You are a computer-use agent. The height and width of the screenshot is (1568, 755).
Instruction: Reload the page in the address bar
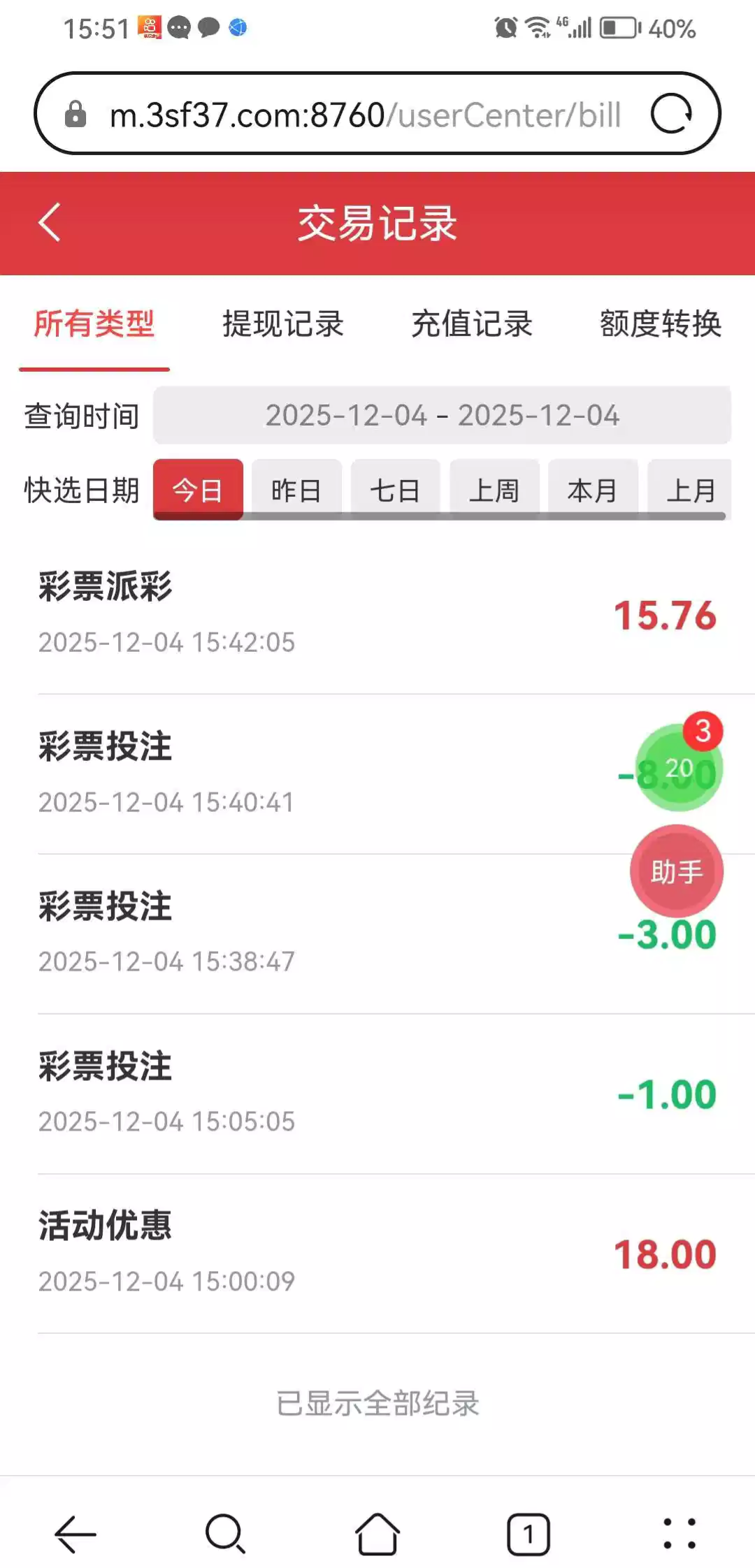pyautogui.click(x=671, y=114)
